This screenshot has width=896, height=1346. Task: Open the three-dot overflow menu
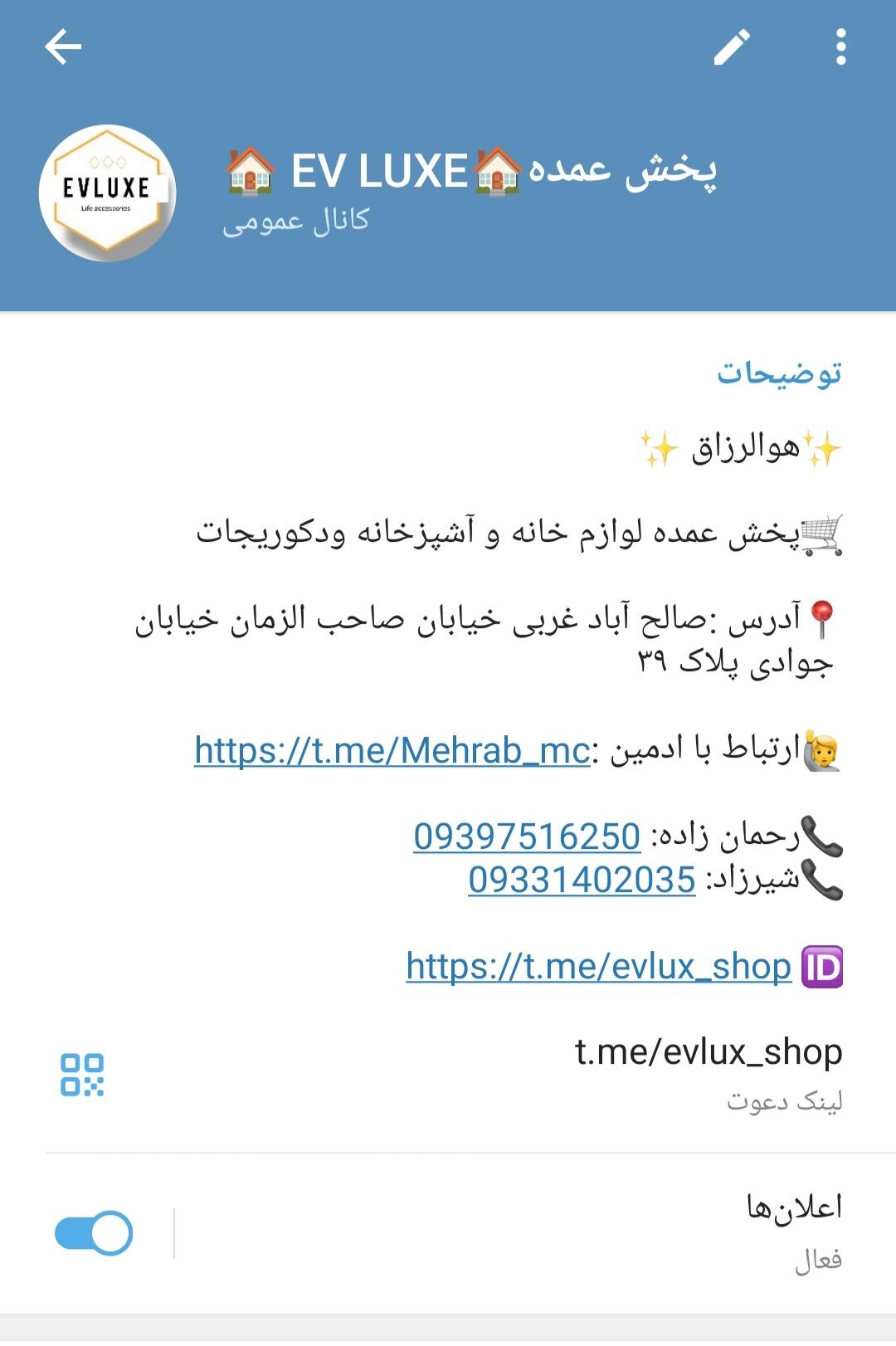pos(840,47)
